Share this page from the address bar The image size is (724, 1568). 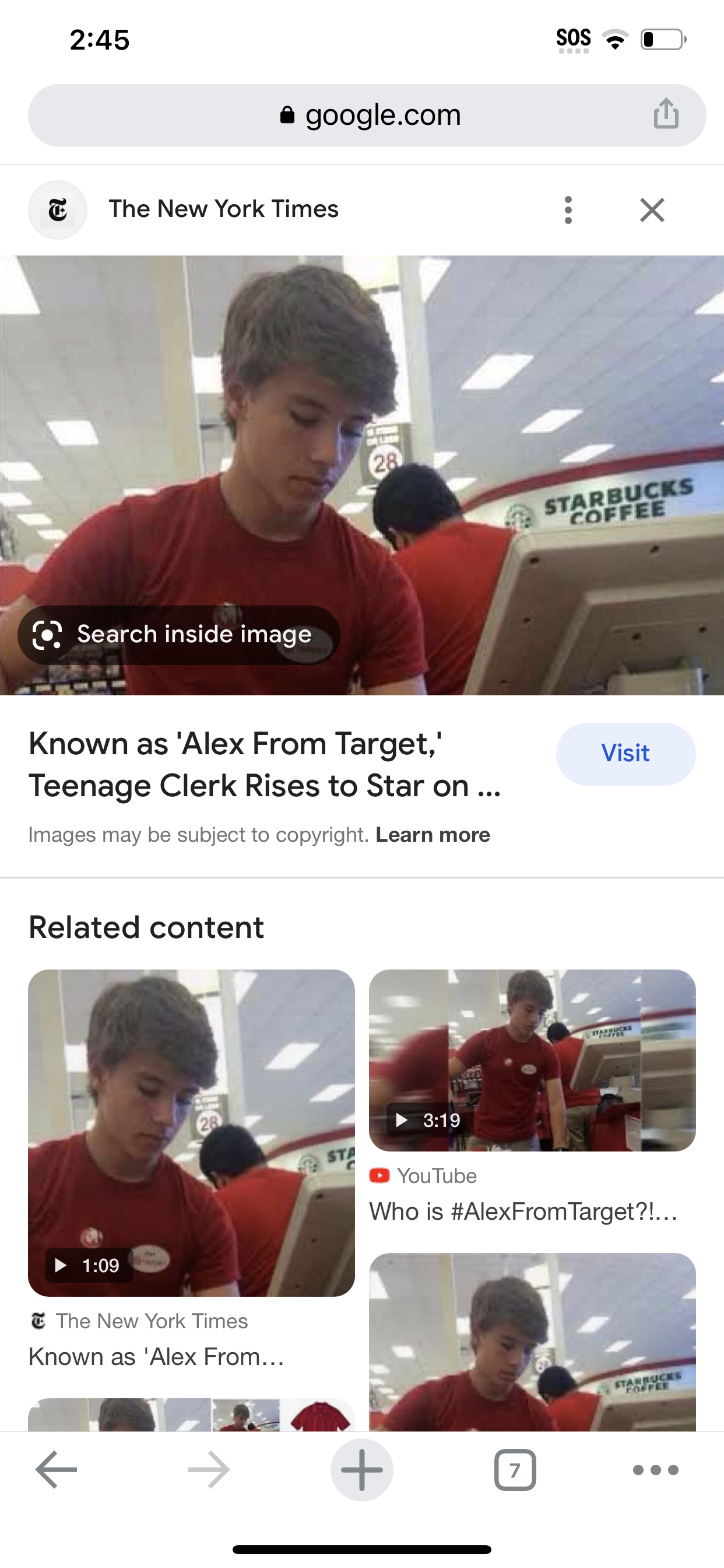coord(666,114)
